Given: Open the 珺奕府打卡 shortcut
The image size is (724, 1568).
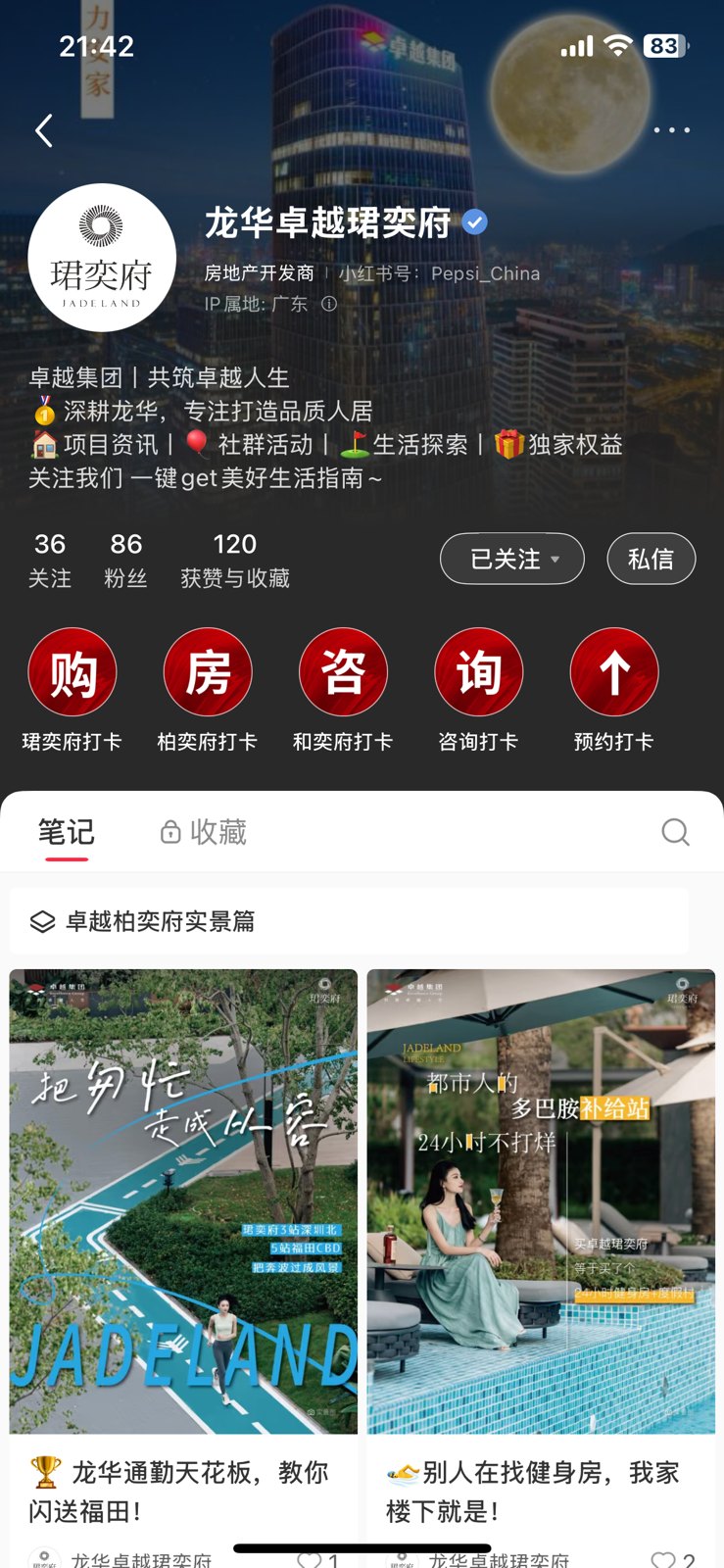Looking at the screenshot, I should pos(72,690).
